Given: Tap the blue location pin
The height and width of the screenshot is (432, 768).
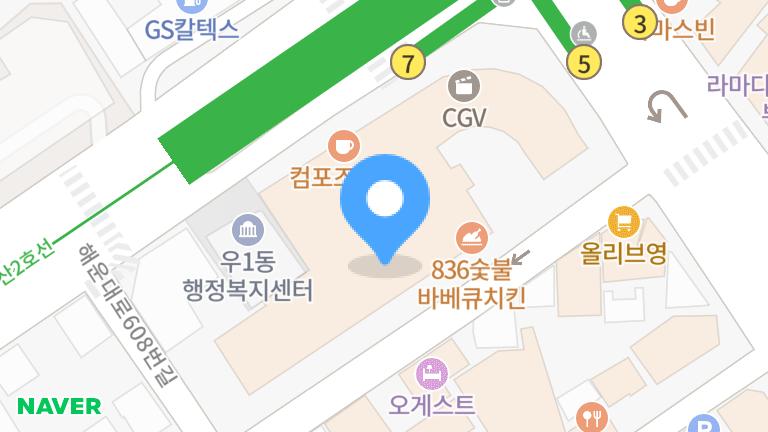Looking at the screenshot, I should (x=385, y=204).
